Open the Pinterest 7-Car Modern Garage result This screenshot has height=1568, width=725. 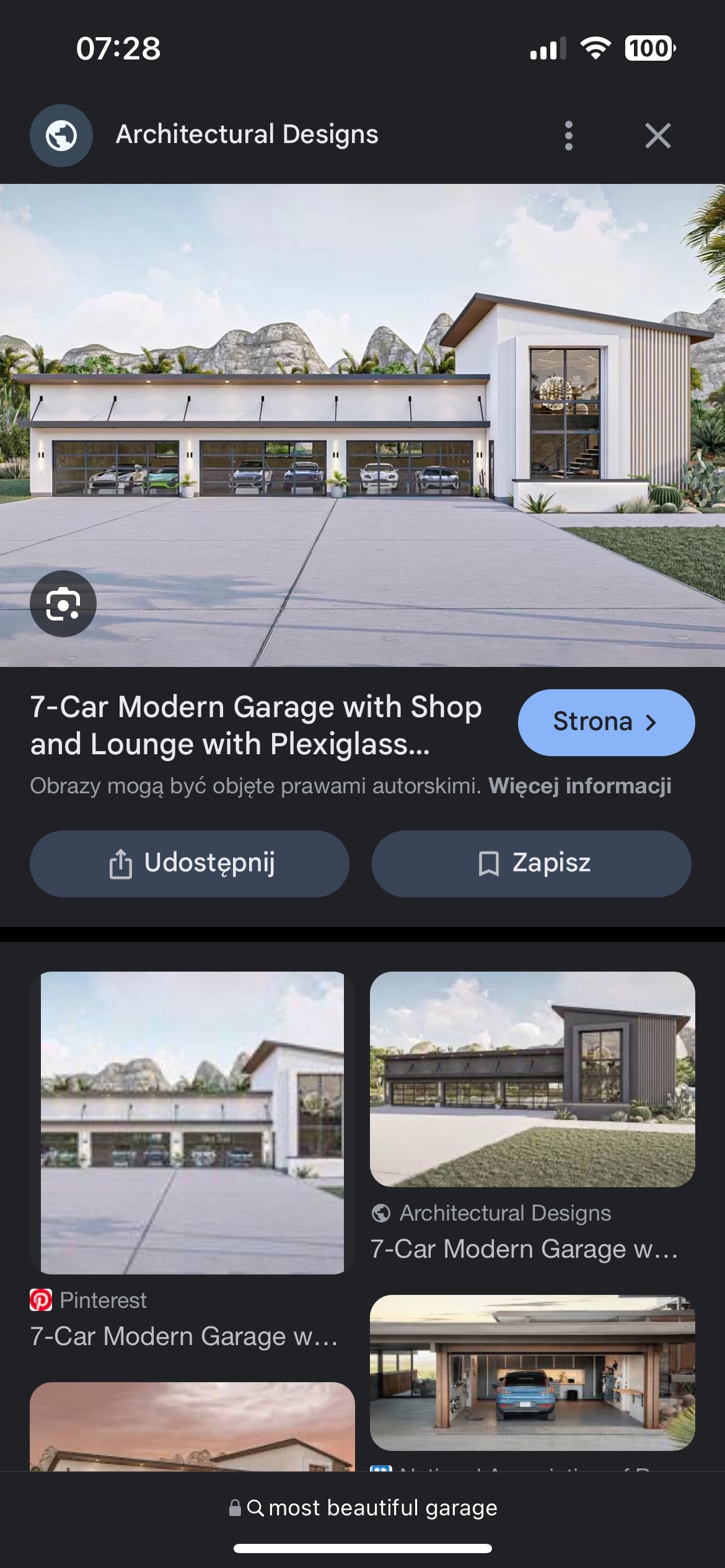[x=192, y=1122]
